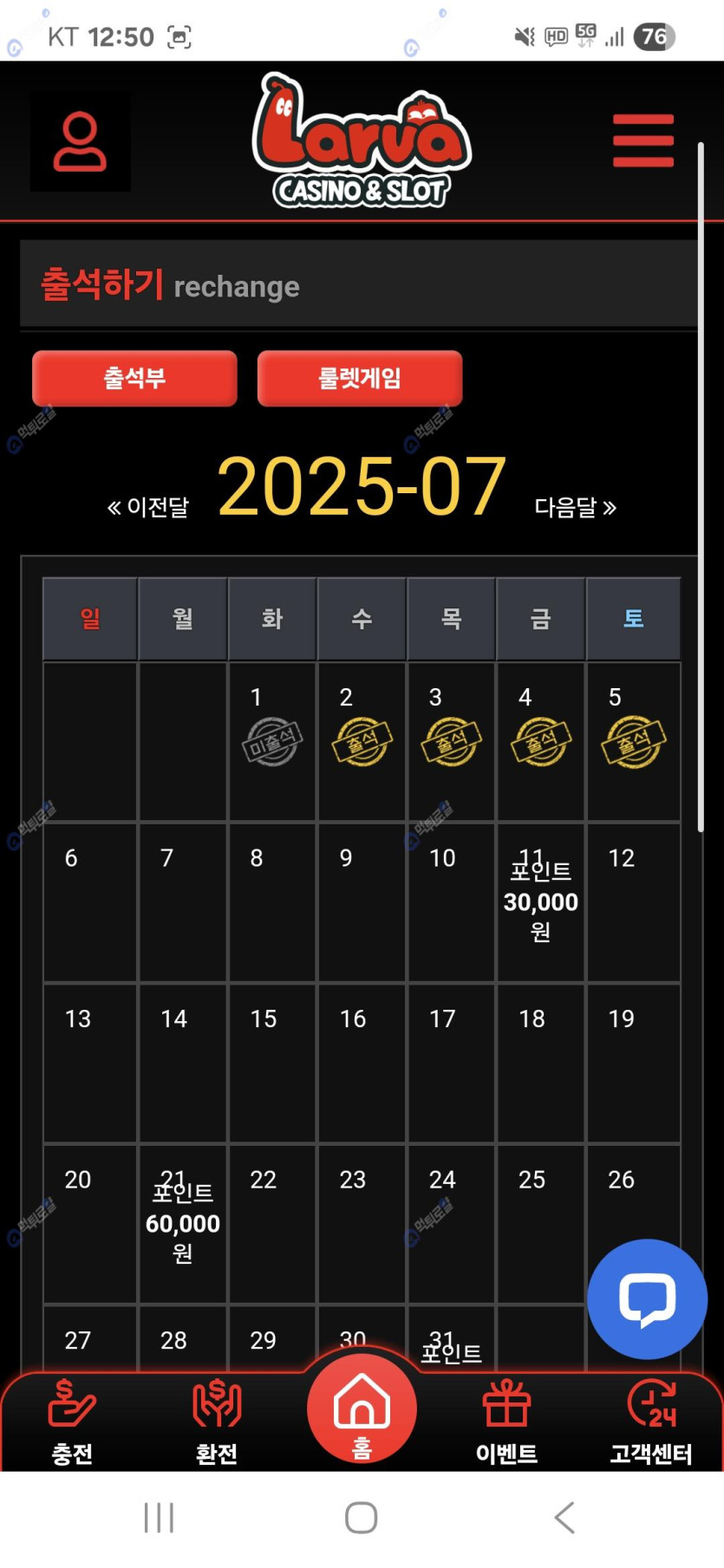Go to previous month with 이전달
The image size is (724, 1568).
(x=147, y=507)
